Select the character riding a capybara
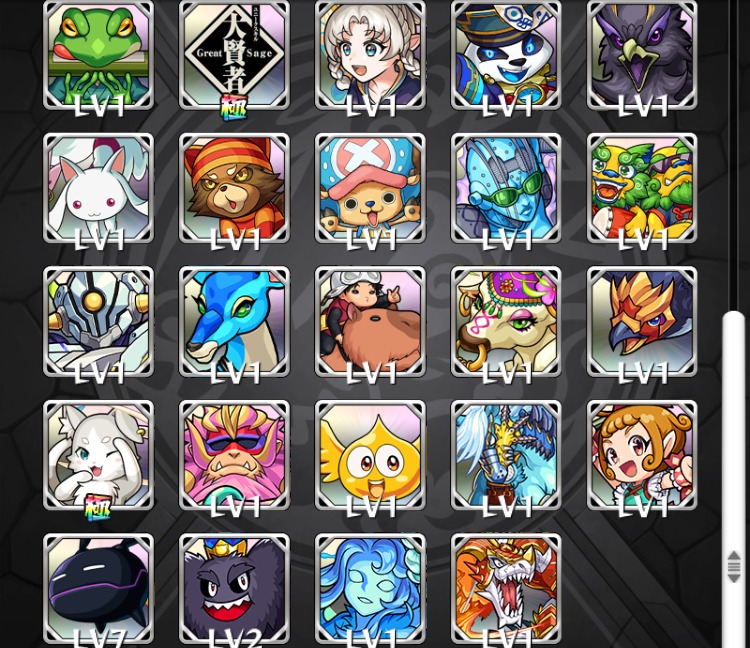 [370, 321]
